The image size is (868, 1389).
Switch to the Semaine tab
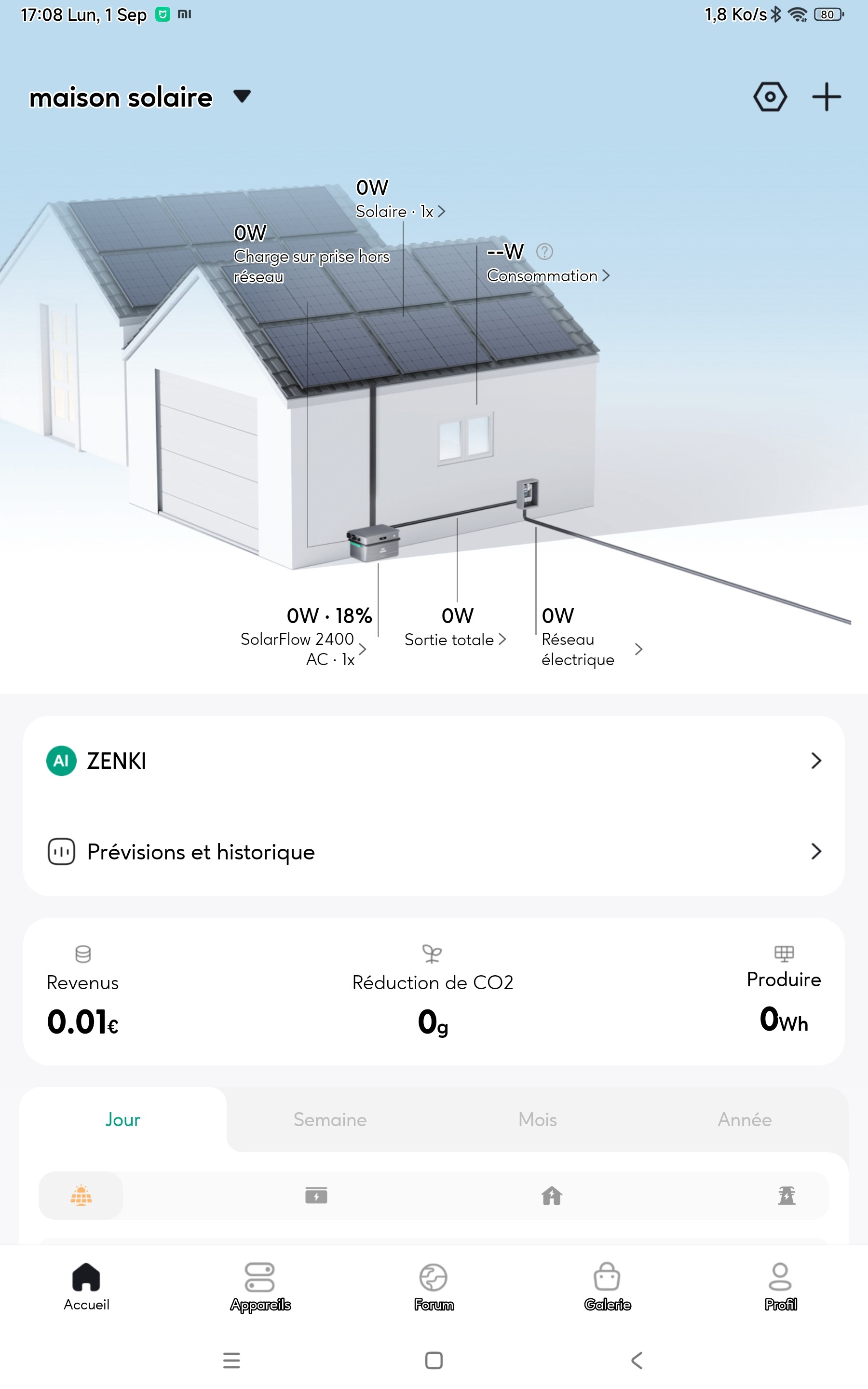[x=330, y=1119]
